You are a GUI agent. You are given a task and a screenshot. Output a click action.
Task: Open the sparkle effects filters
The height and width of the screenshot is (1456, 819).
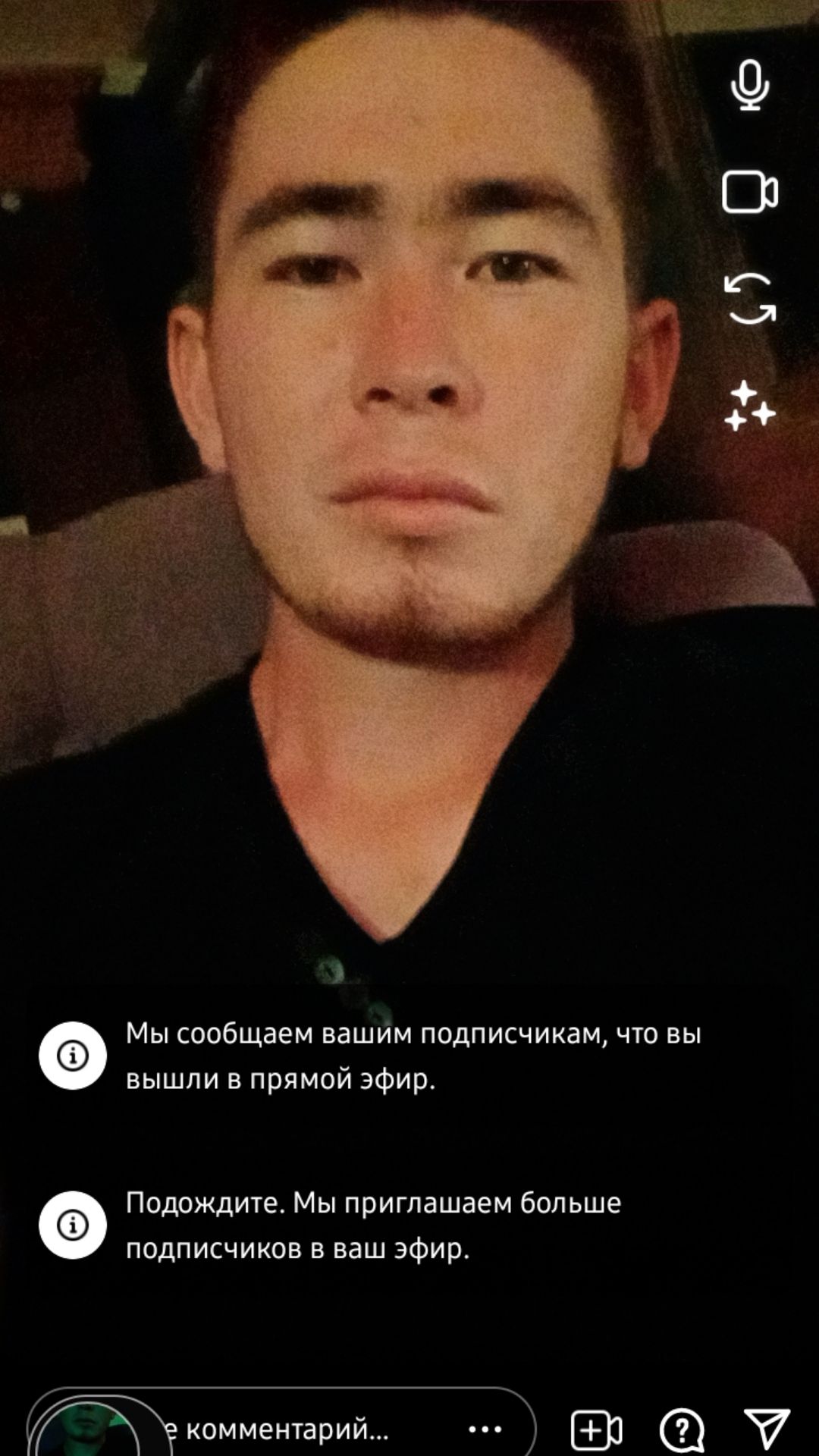750,406
